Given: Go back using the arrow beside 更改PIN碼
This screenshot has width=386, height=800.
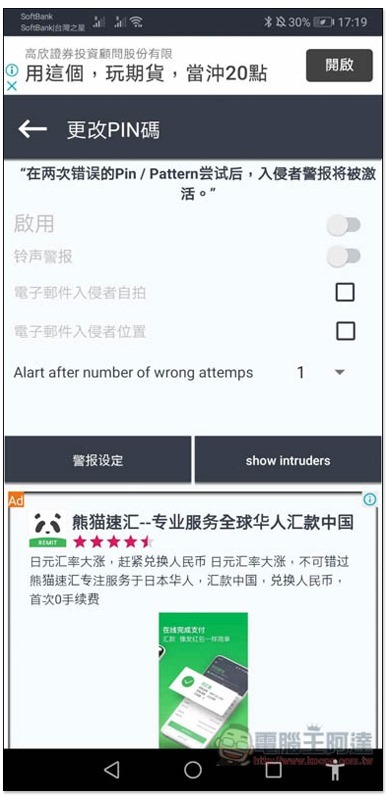Looking at the screenshot, I should [33, 130].
